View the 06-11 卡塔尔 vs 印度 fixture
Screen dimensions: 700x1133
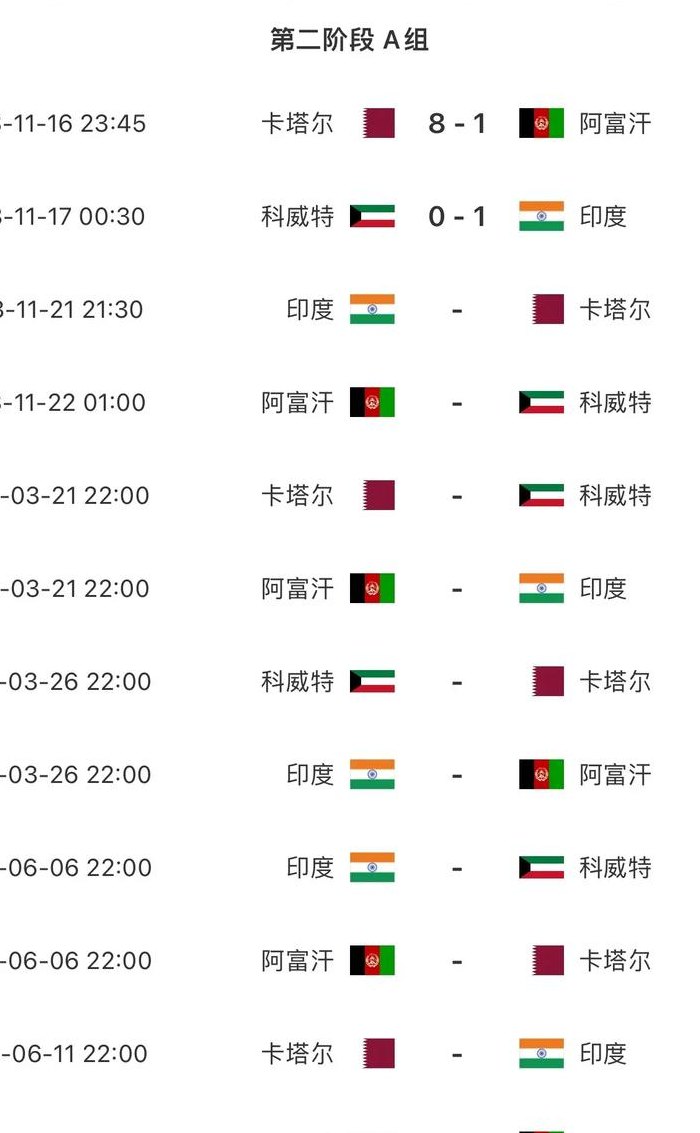point(350,1054)
